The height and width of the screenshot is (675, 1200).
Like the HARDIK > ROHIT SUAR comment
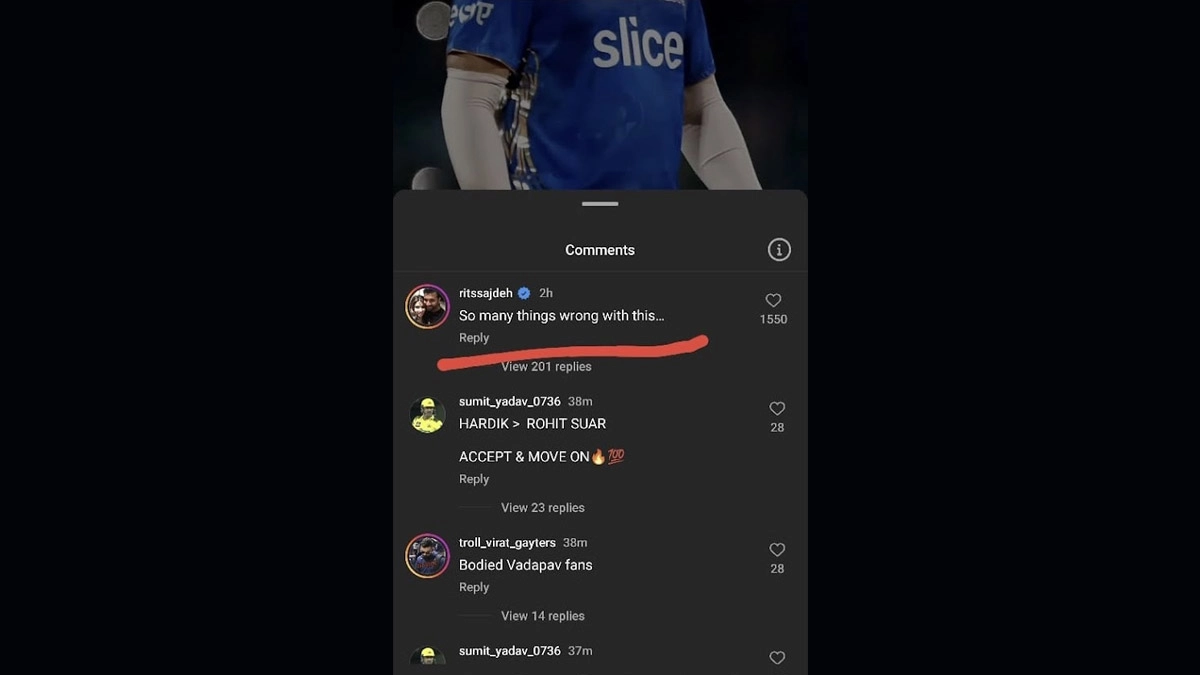tap(777, 409)
